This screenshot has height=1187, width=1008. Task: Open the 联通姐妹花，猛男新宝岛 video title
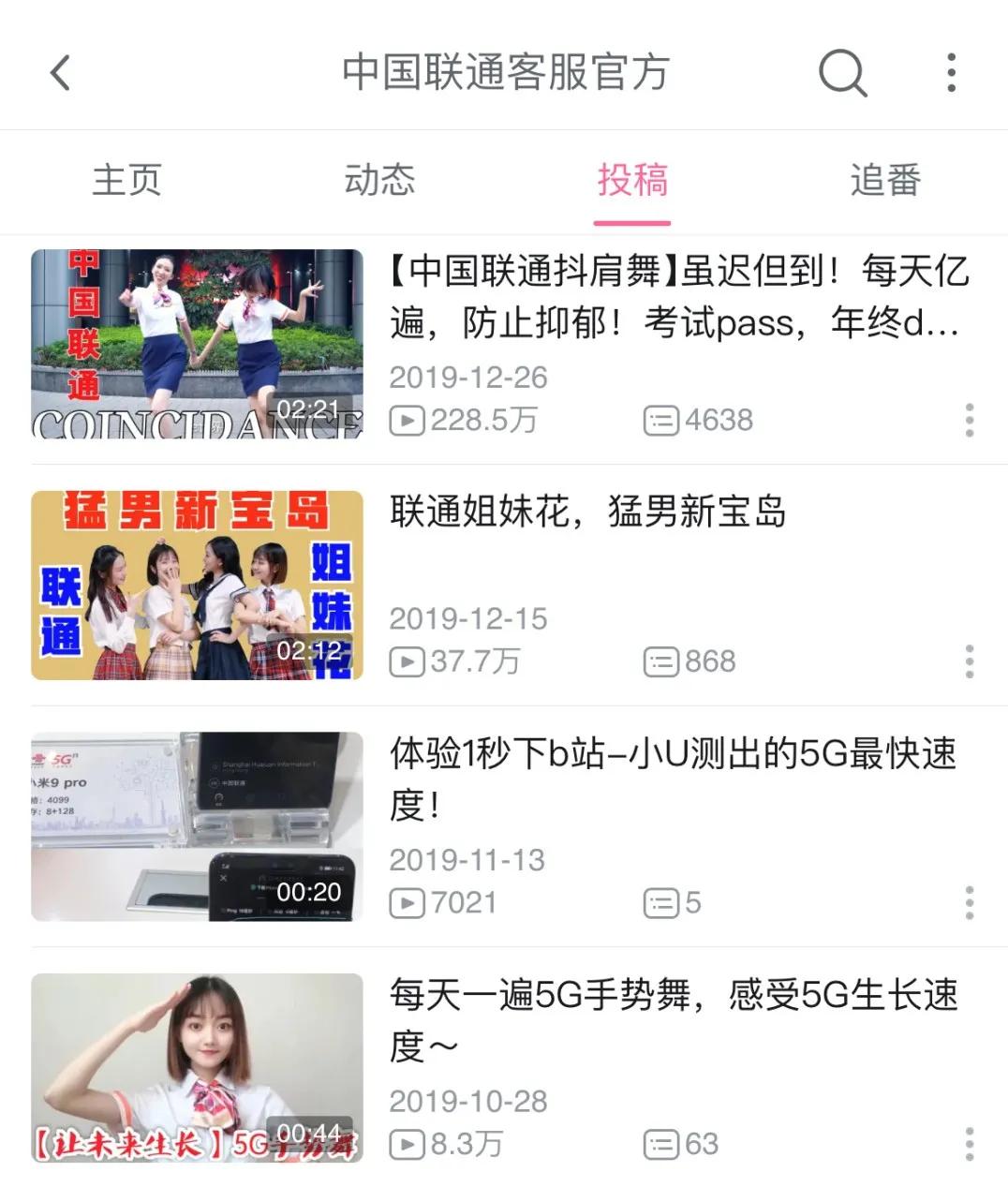point(587,512)
